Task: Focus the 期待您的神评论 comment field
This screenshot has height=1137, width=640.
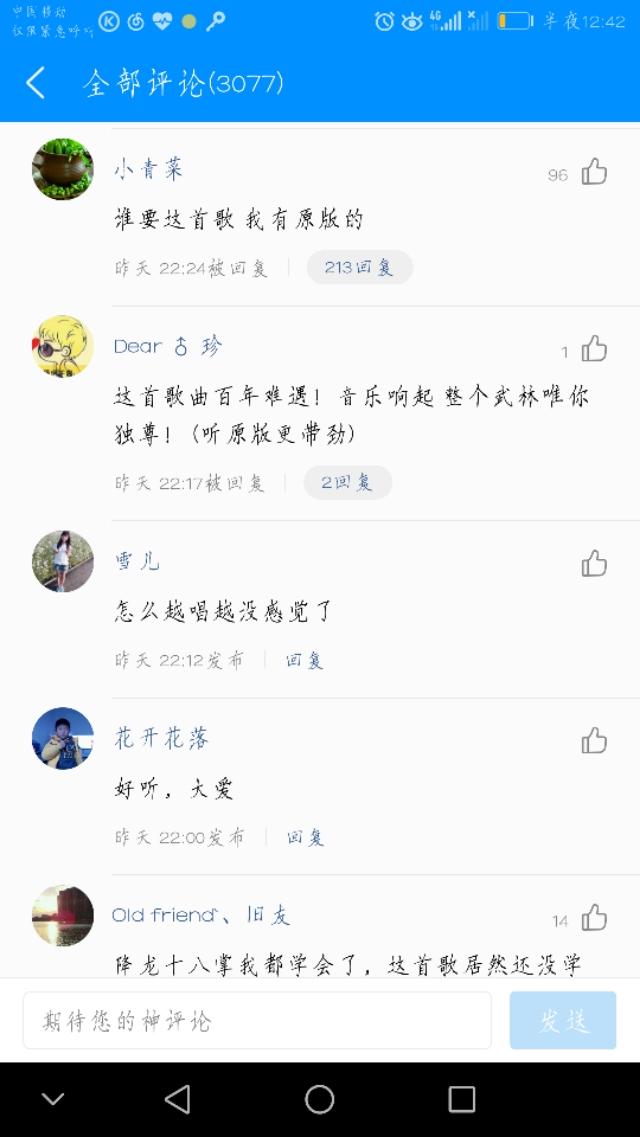Action: point(257,1020)
